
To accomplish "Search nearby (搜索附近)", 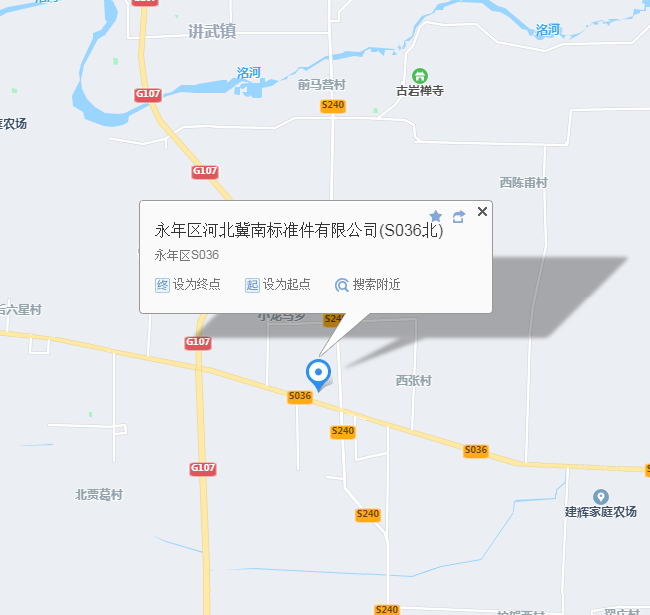I will click(x=368, y=284).
